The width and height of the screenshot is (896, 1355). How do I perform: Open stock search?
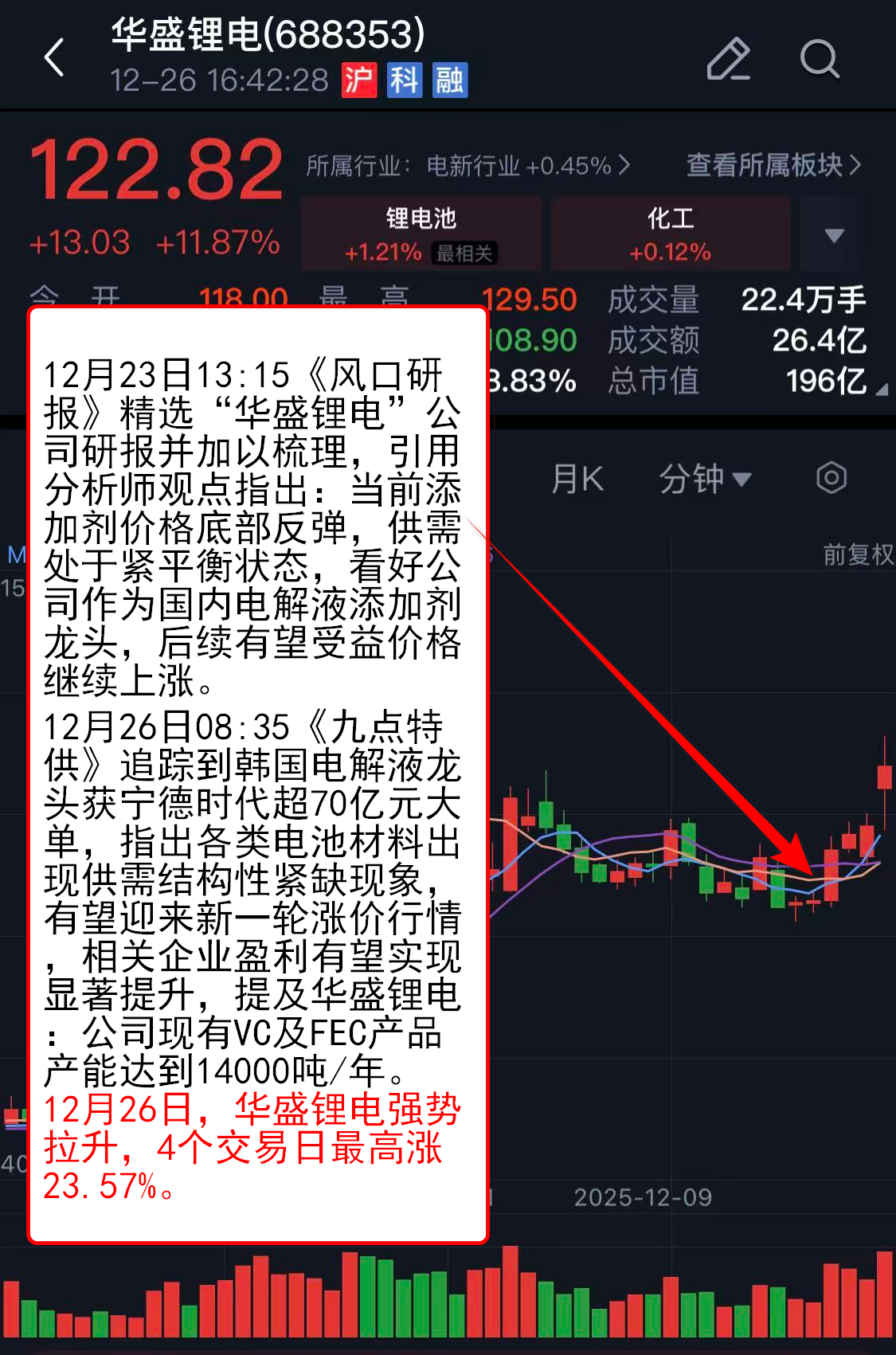tap(820, 59)
